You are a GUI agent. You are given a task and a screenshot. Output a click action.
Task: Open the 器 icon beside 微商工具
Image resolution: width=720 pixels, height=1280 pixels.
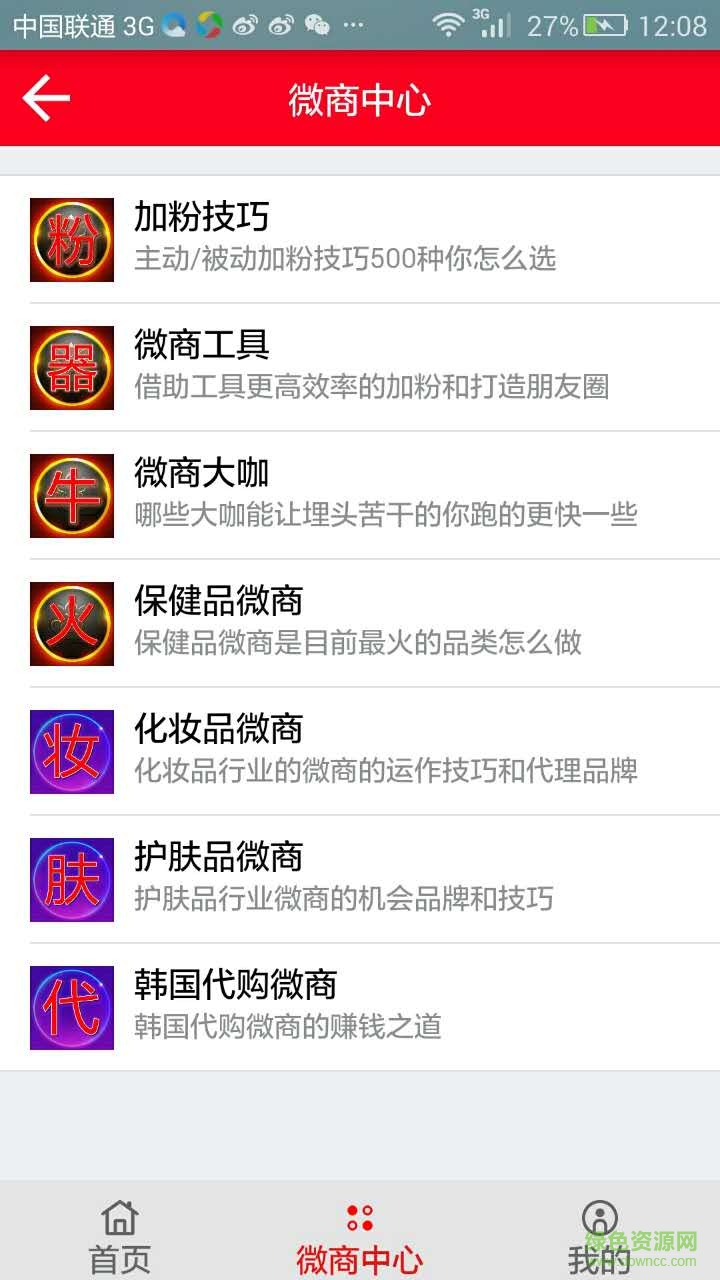click(71, 367)
